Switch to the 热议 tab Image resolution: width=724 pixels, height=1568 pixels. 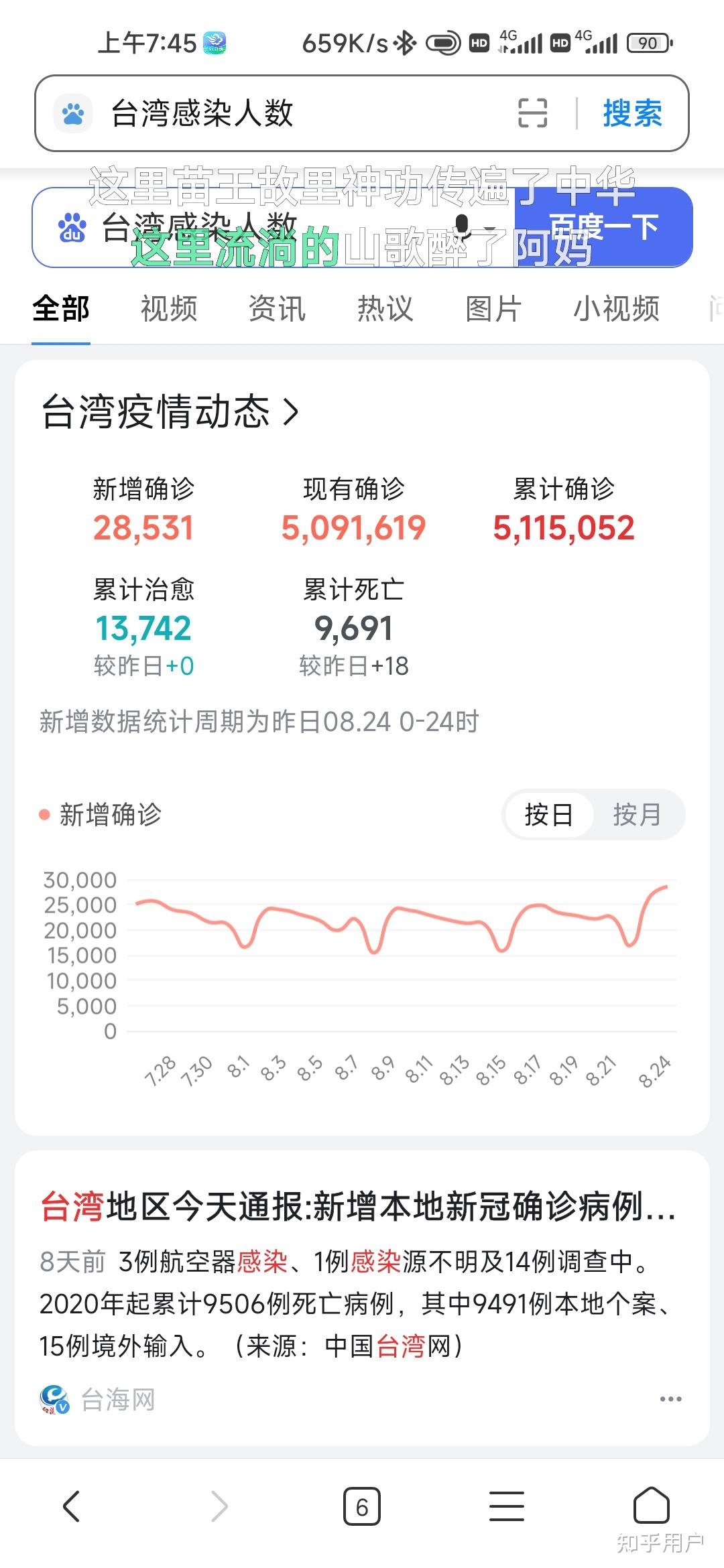pos(385,309)
